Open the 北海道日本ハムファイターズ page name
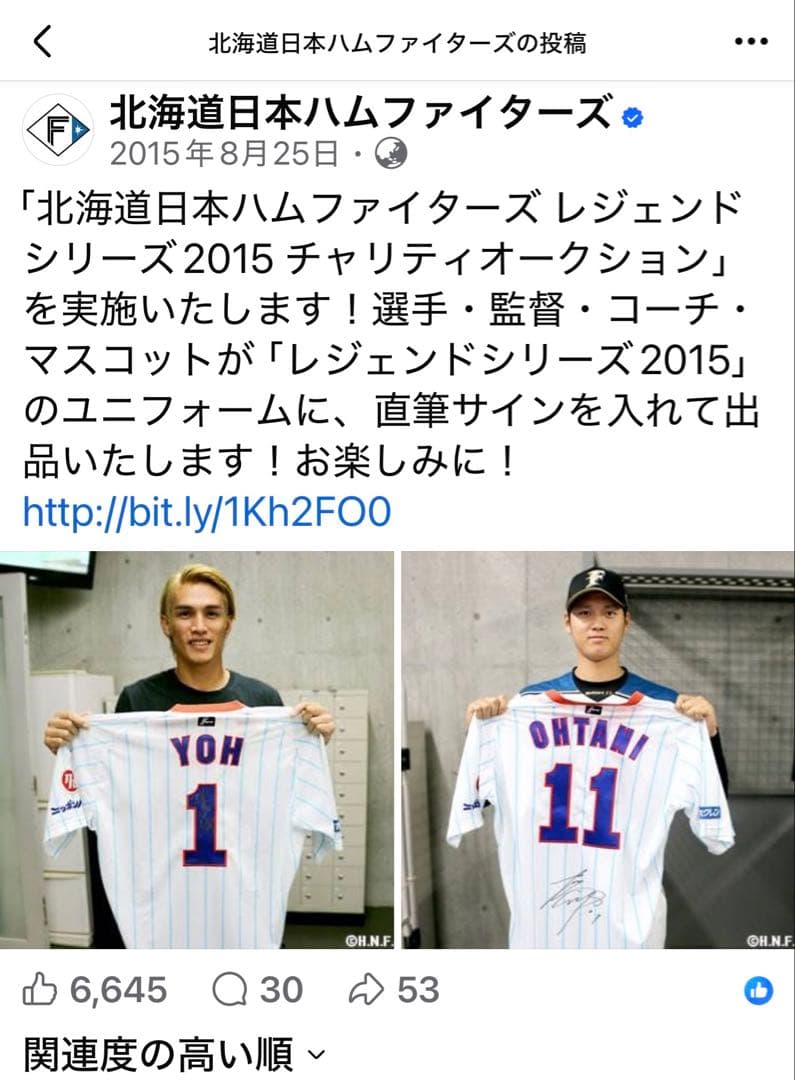The image size is (795, 1080). [358, 113]
